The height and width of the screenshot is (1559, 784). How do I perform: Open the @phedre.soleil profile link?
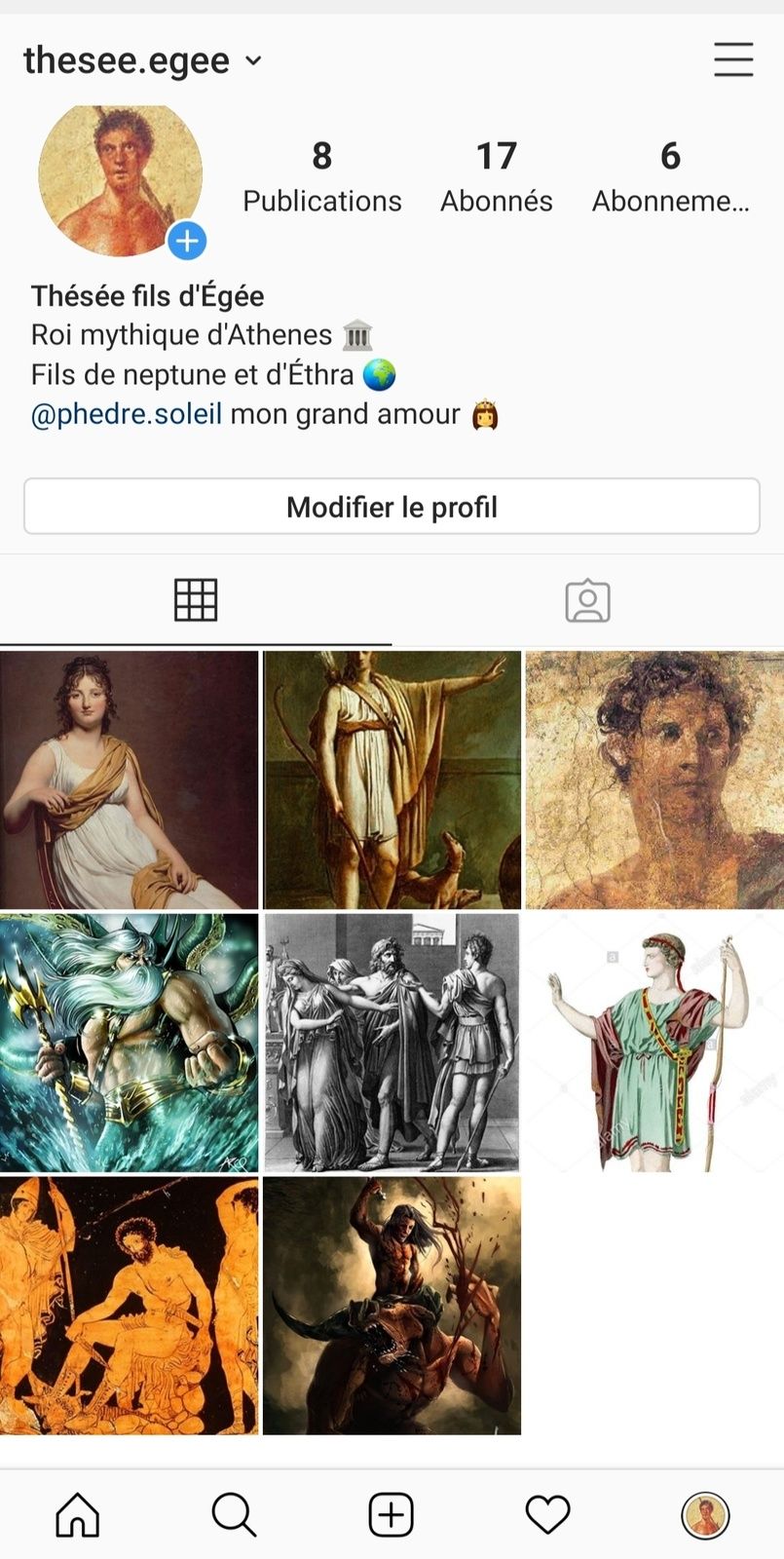click(127, 414)
